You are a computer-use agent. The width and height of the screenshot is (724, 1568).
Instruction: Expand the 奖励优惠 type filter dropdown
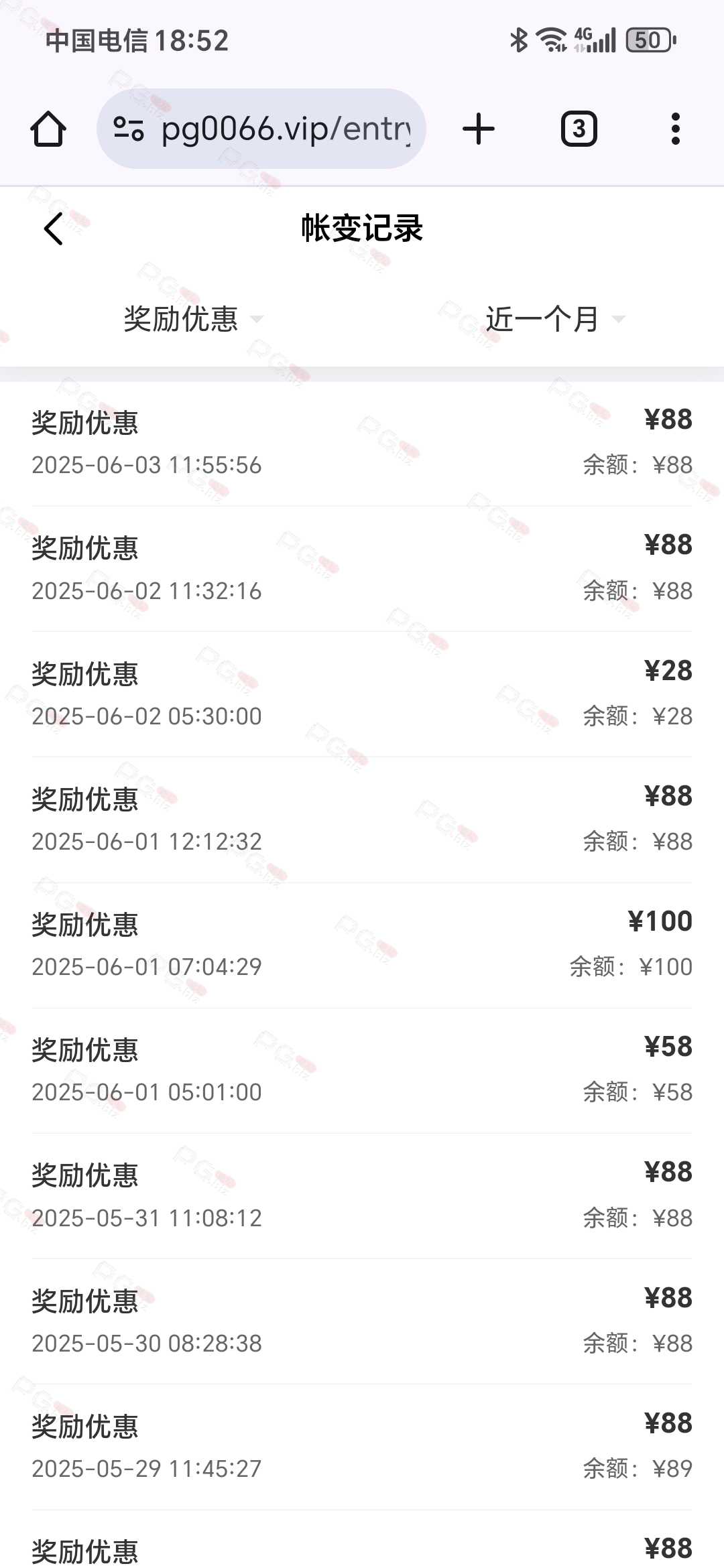point(193,319)
